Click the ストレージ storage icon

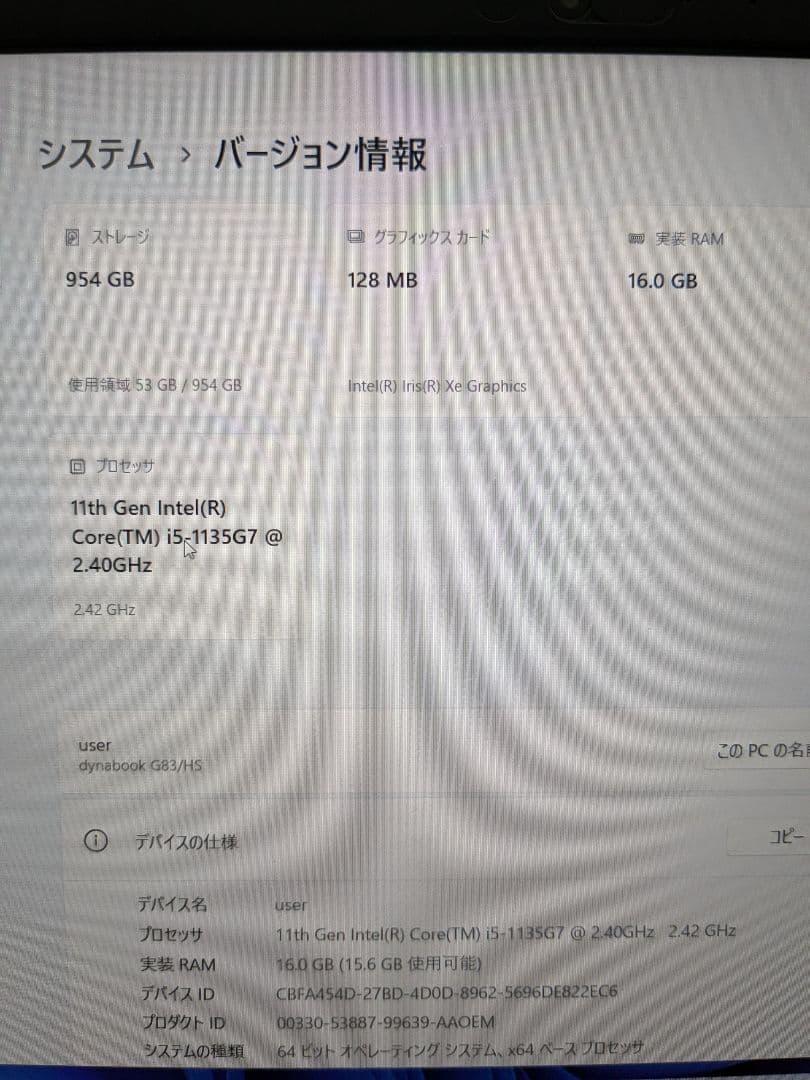tap(71, 236)
